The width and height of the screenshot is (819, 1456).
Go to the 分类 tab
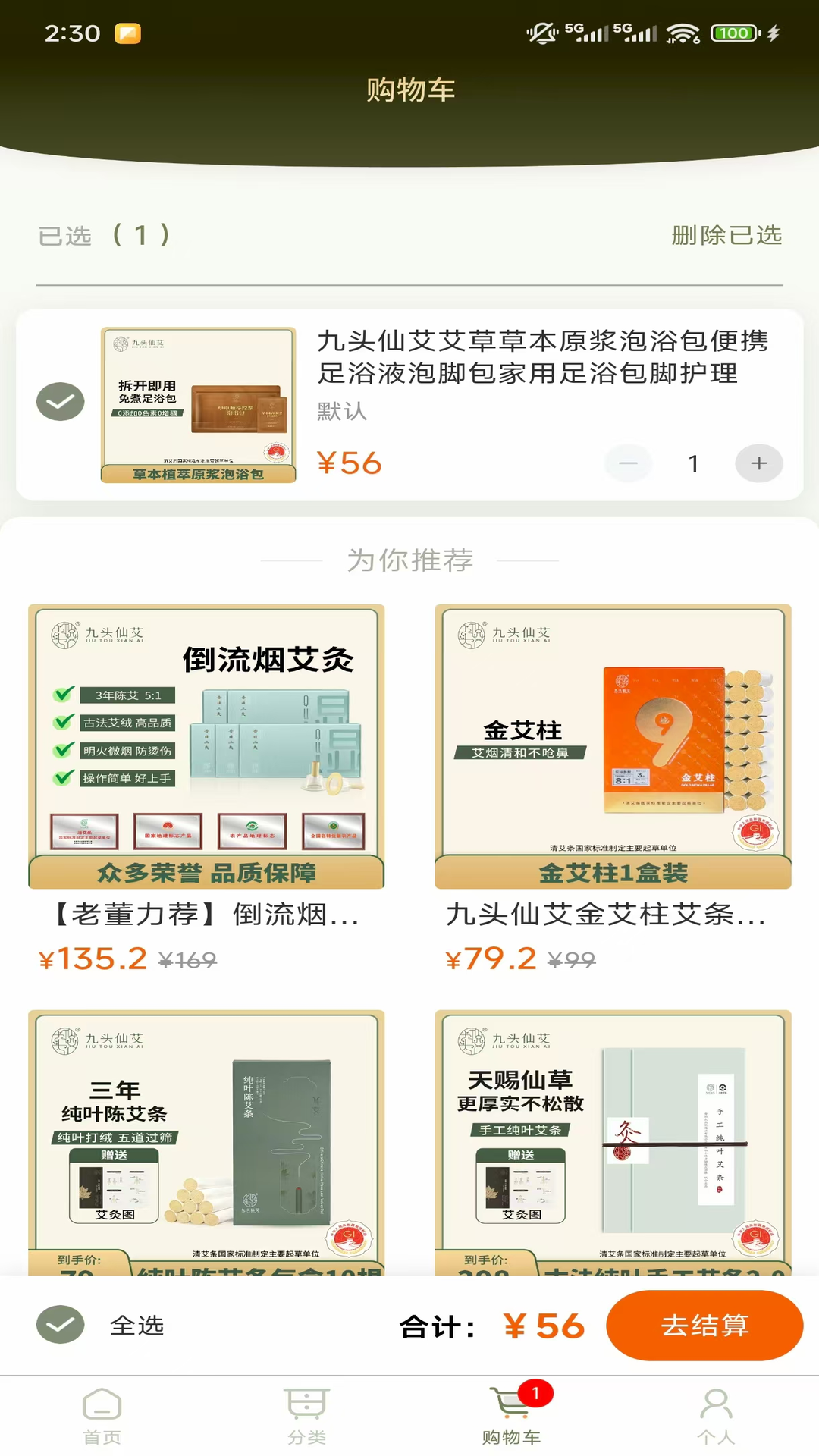pos(306,1415)
